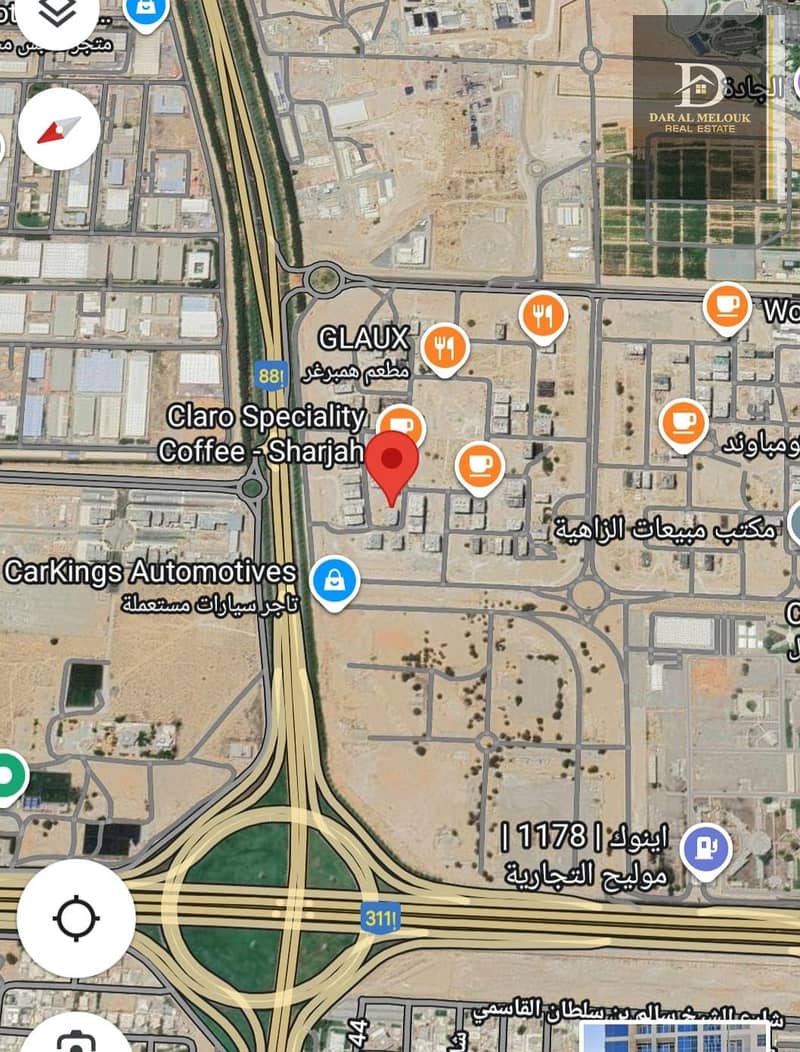Open the map layers button
This screenshot has width=800, height=1052.
[58, 15]
